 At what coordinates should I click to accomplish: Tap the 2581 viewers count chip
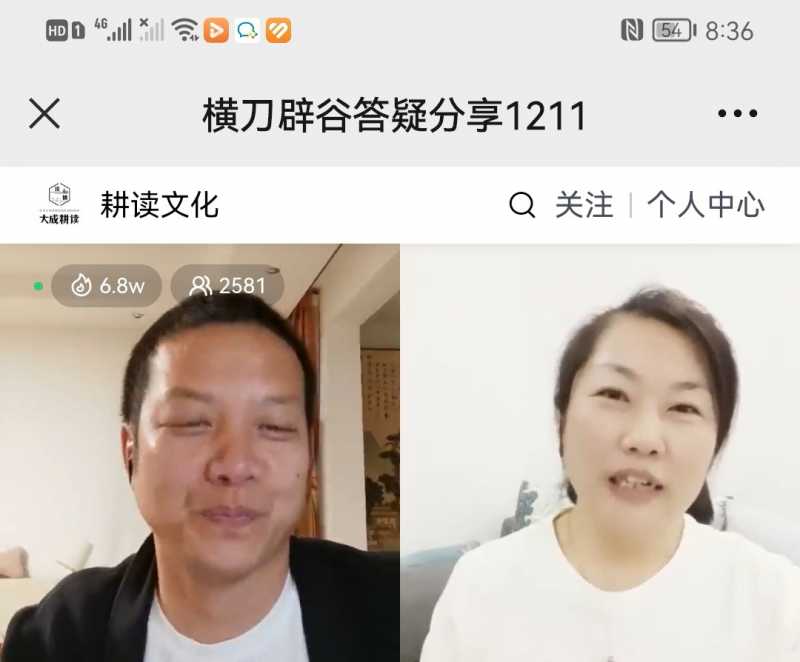tap(228, 286)
